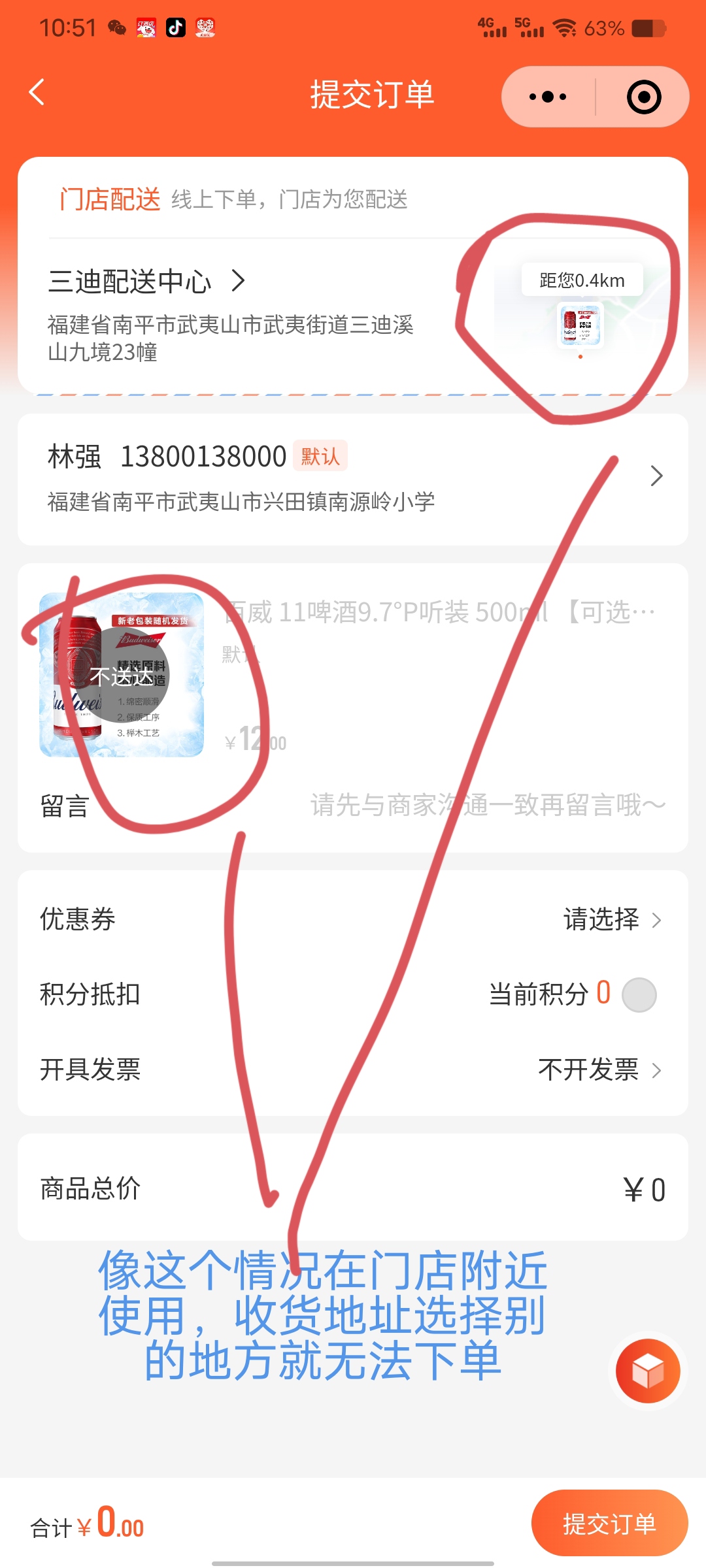Enter a note in the 留言 field
The height and width of the screenshot is (1568, 706).
(486, 806)
